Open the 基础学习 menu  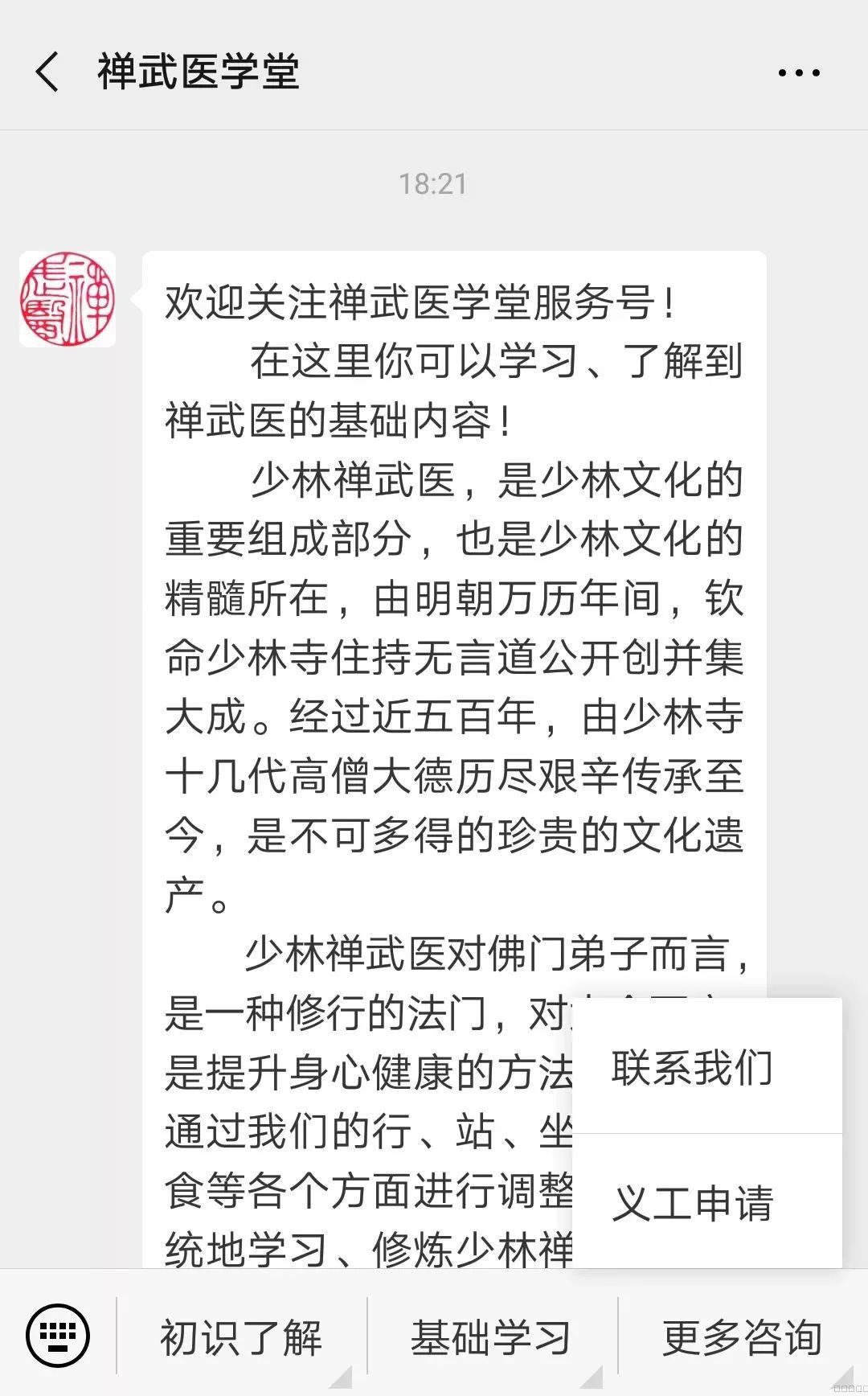[x=491, y=1337]
